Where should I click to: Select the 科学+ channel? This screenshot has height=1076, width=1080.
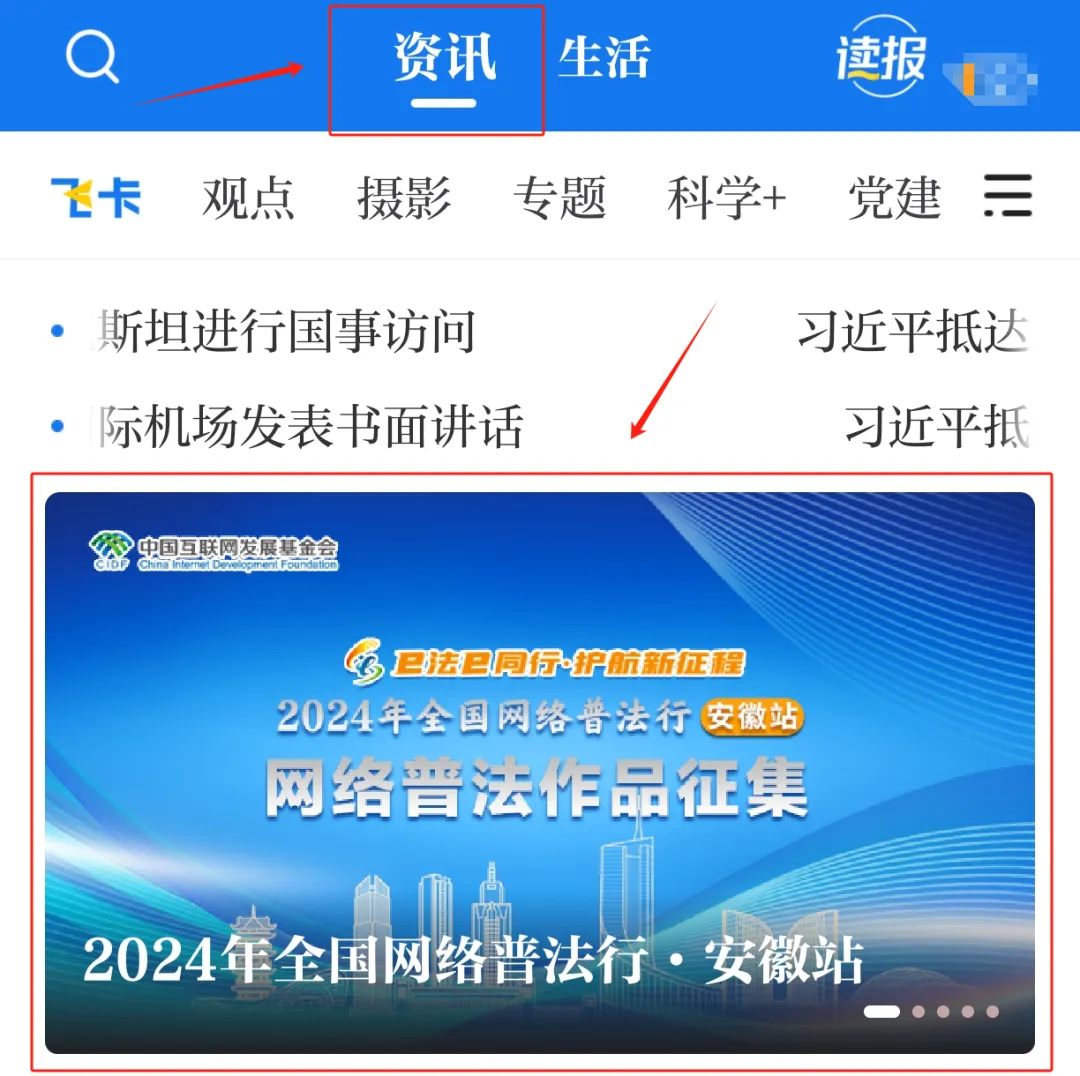pyautogui.click(x=727, y=197)
